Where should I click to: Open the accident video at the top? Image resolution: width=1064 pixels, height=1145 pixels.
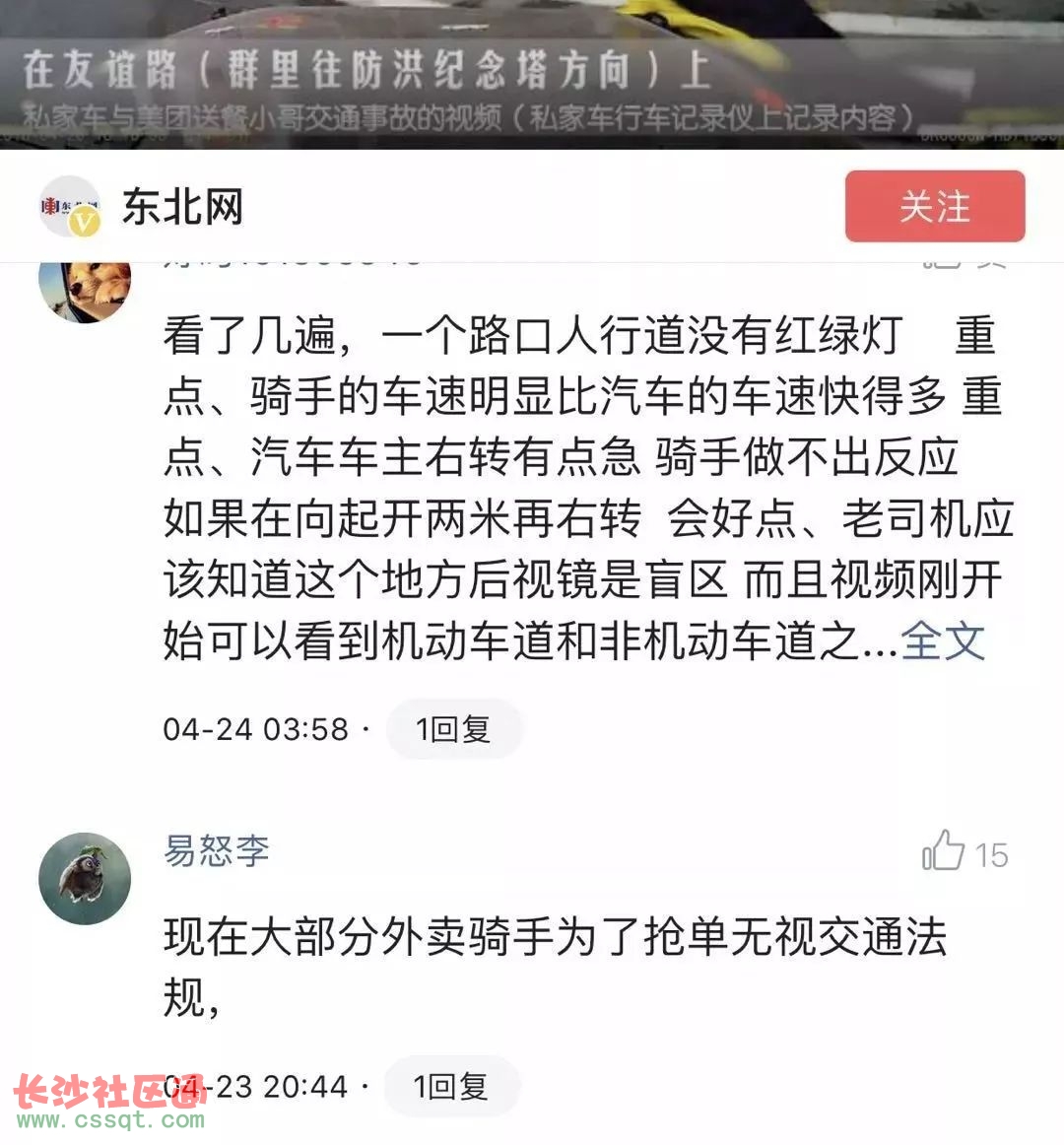coord(532,74)
